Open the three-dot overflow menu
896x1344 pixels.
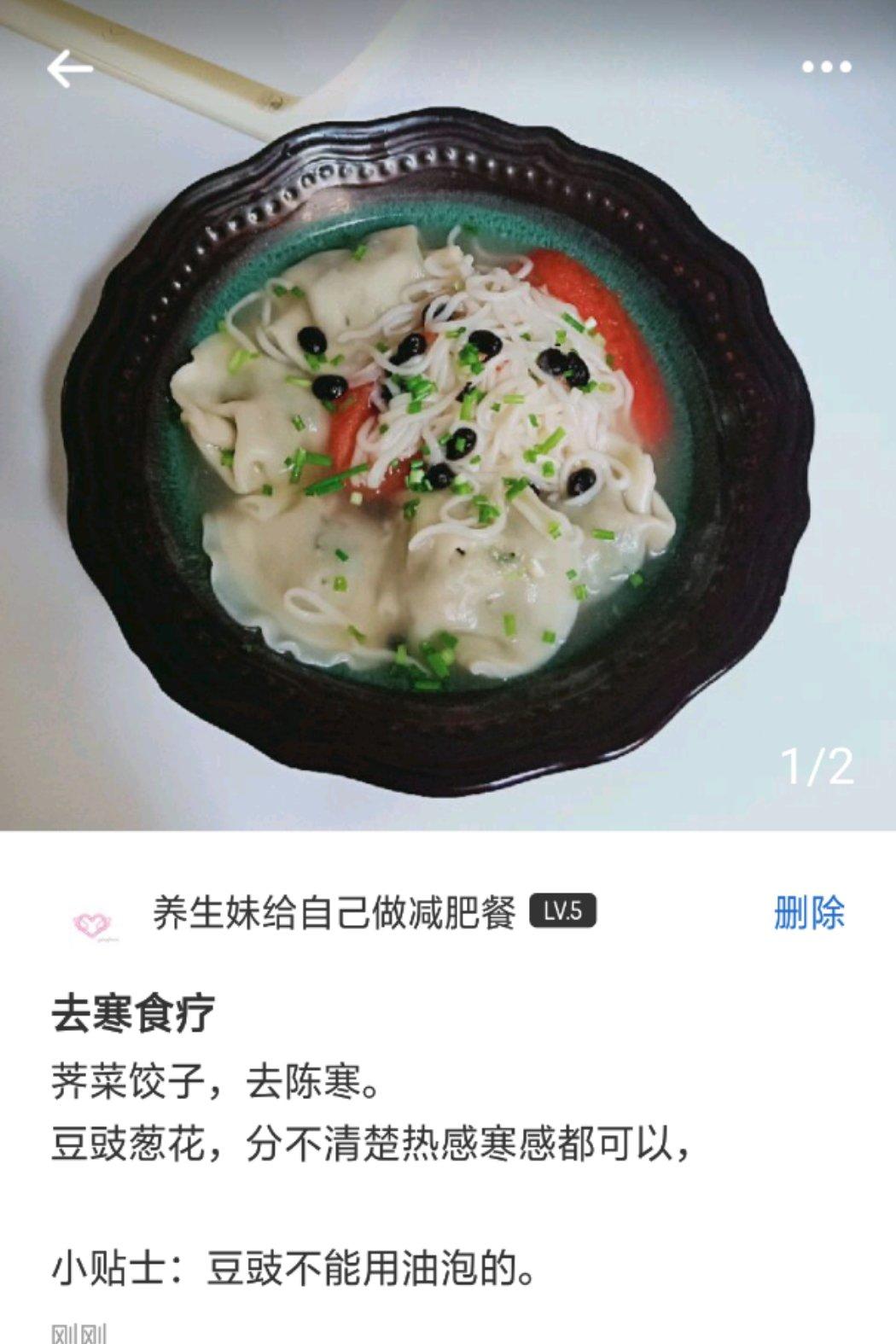pos(826,67)
